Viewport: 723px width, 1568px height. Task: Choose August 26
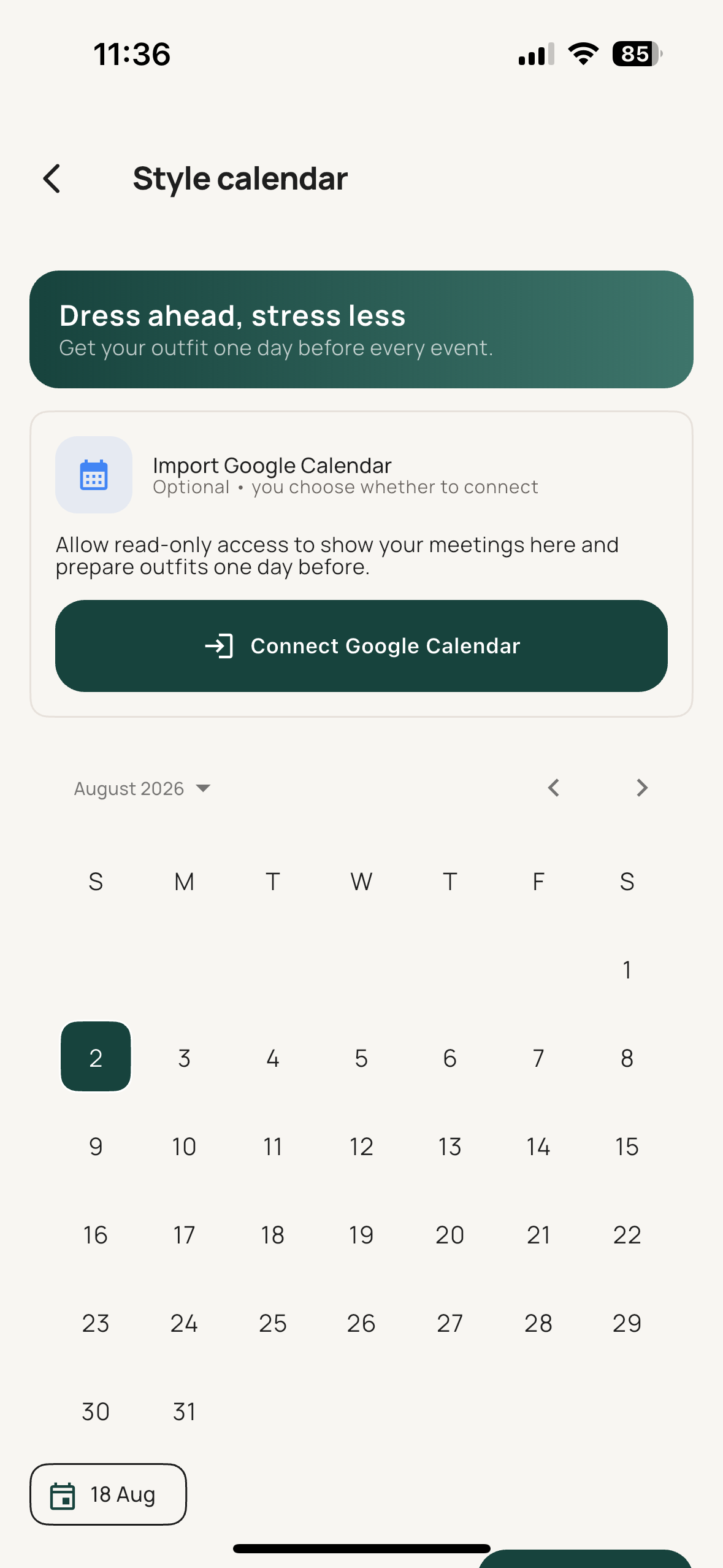tap(361, 1323)
